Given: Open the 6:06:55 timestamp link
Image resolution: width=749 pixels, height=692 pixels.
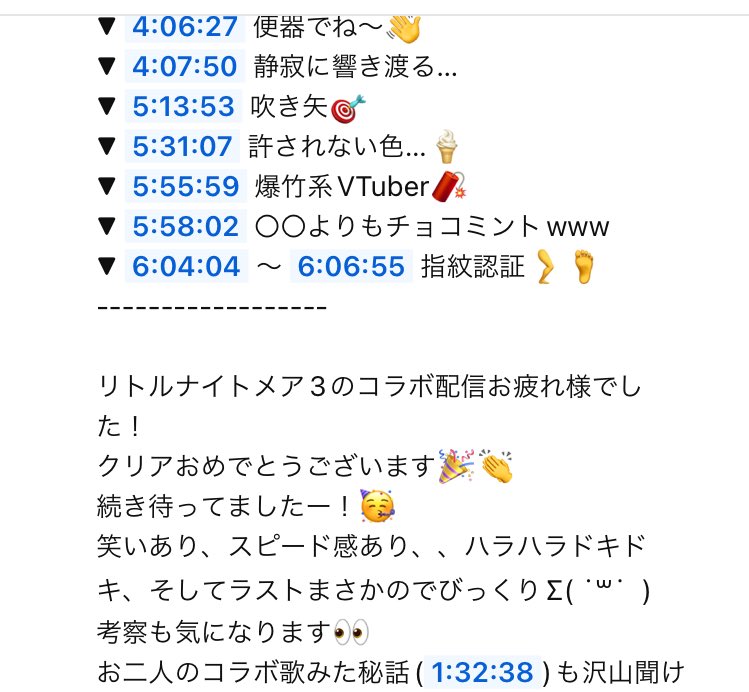Looking at the screenshot, I should [351, 266].
